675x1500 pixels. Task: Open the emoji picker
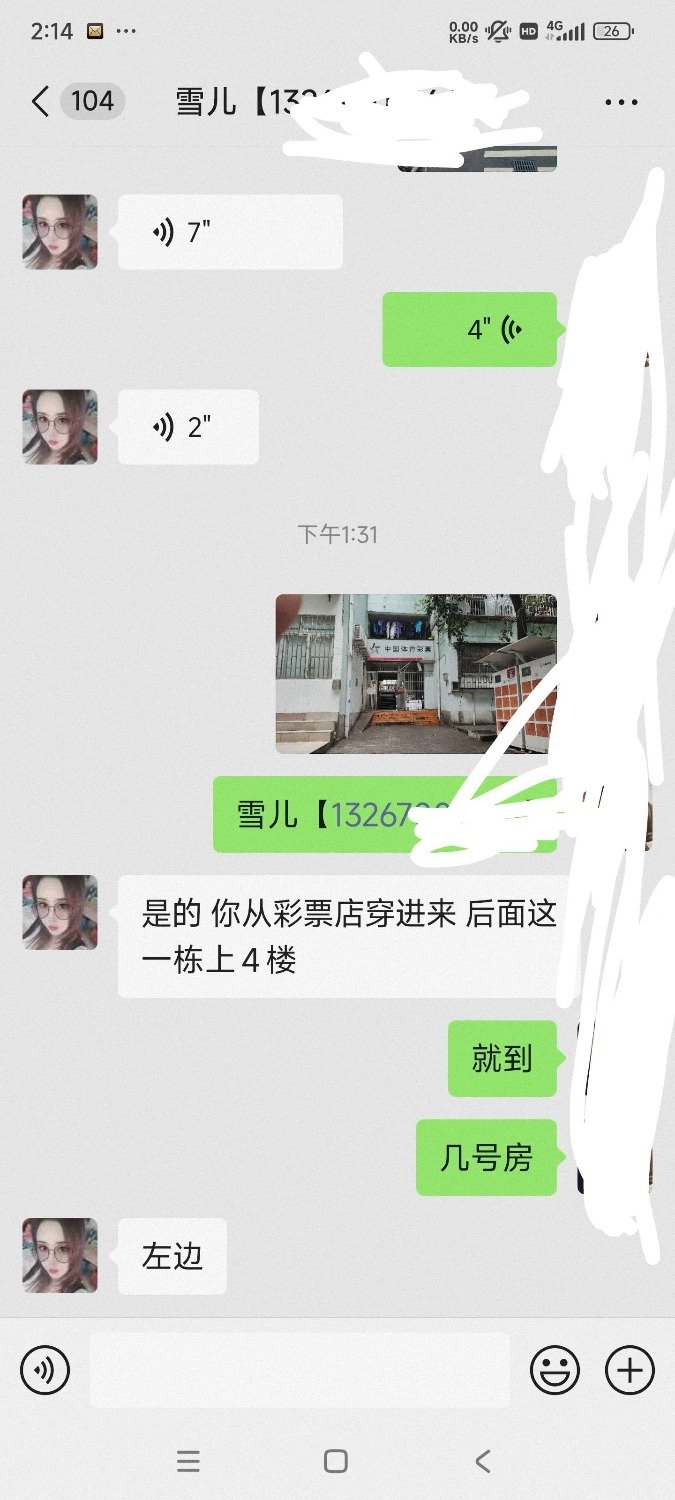(x=554, y=1370)
